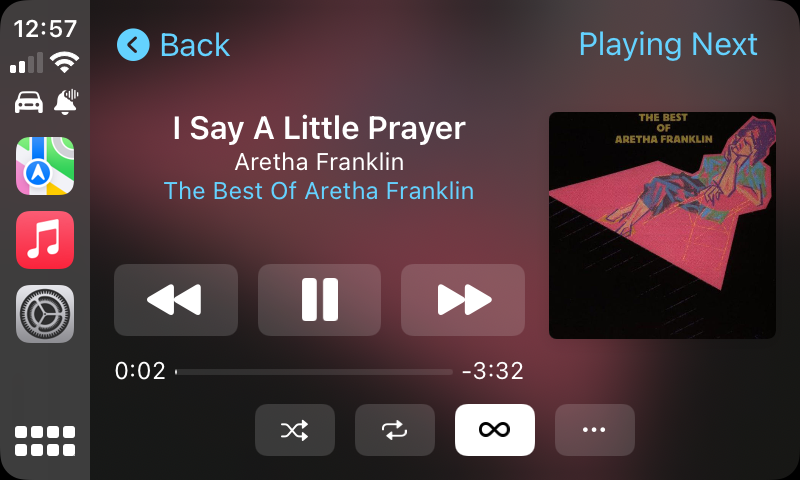Screen dimensions: 800x480
Task: Show the CarPlay app grid dashboard
Action: pyautogui.click(x=45, y=441)
